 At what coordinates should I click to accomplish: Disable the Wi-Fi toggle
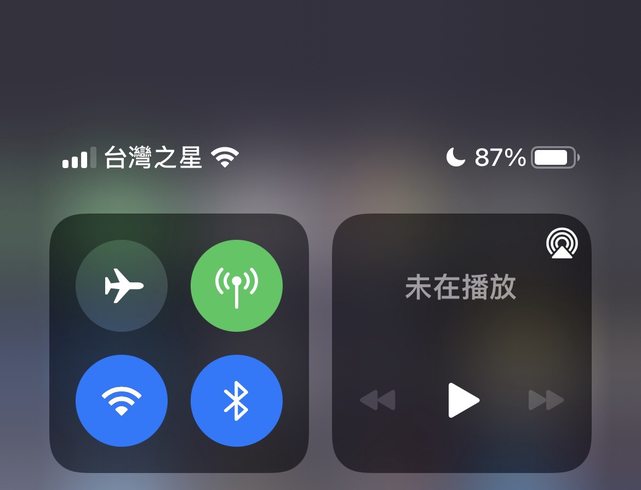click(122, 401)
